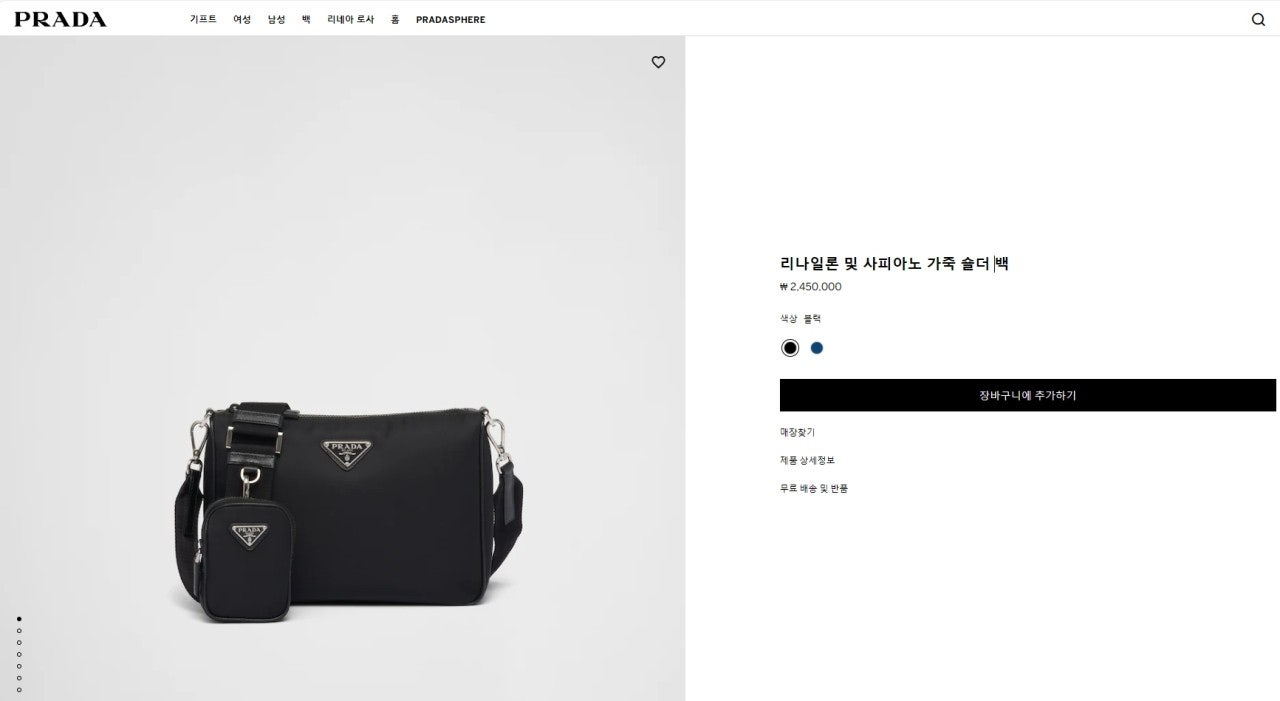This screenshot has height=701, width=1280.
Task: Tap 장바구니에 추가하기 button
Action: [1027, 395]
